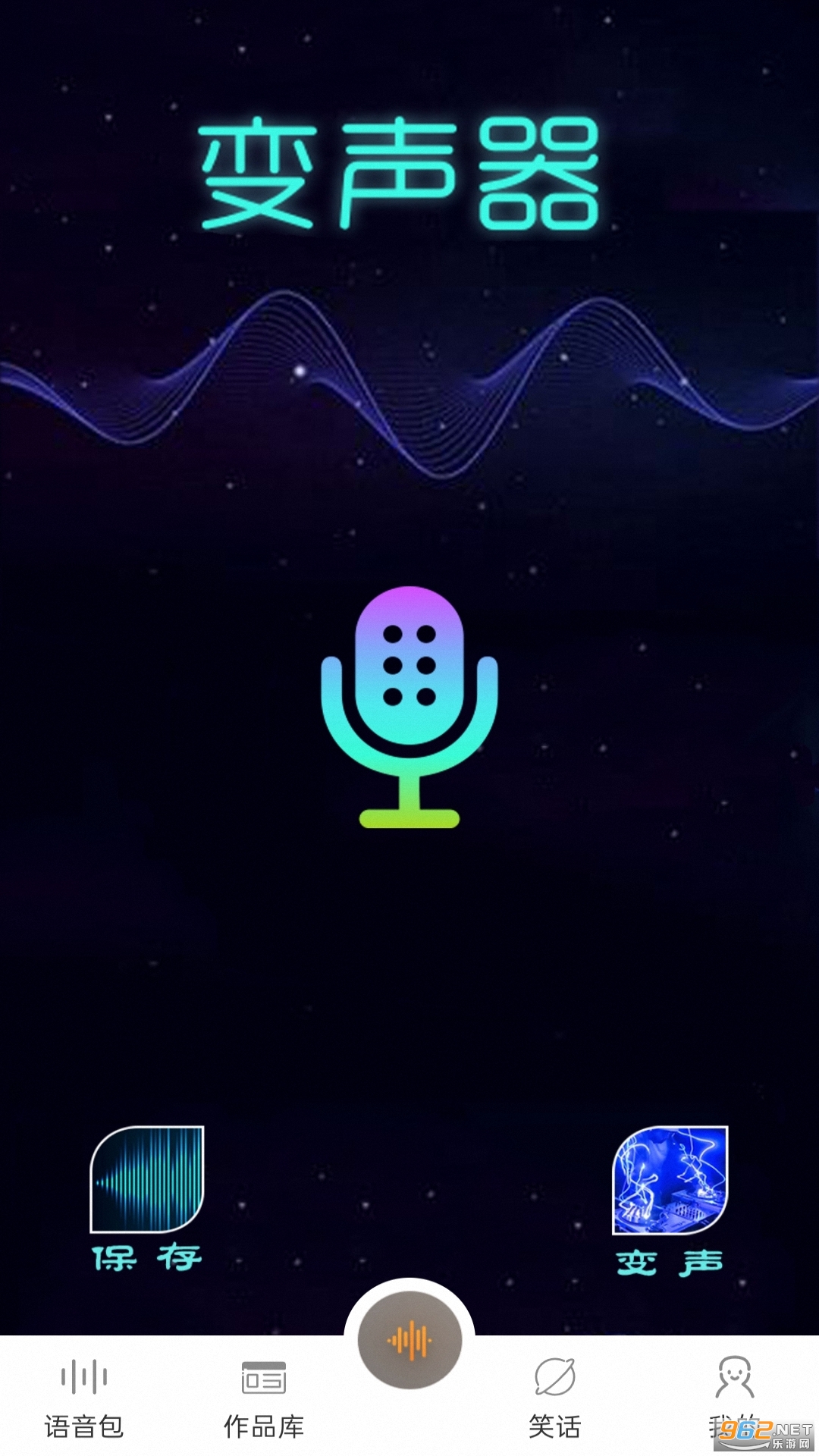Select the center waveform tab button

coord(409,1341)
